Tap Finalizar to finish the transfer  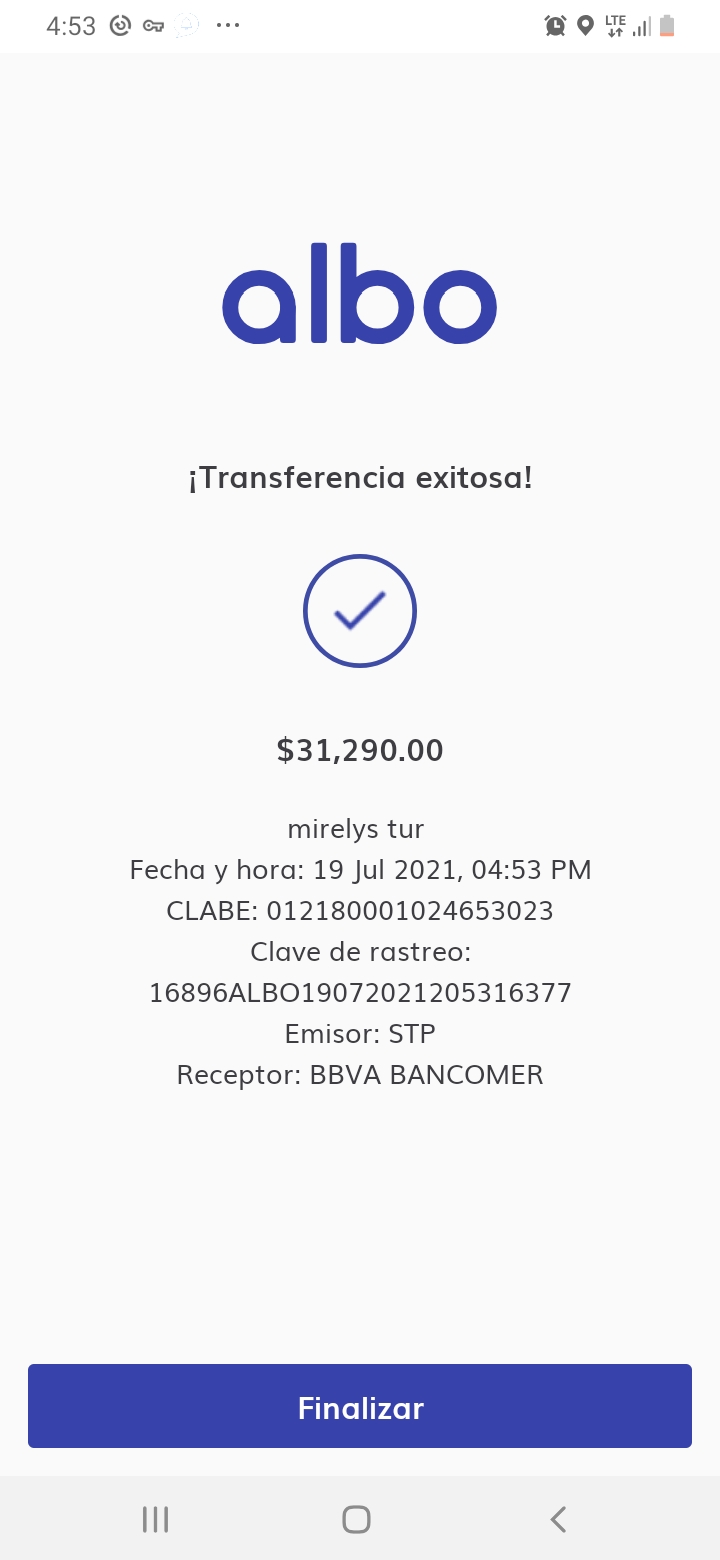tap(360, 1406)
